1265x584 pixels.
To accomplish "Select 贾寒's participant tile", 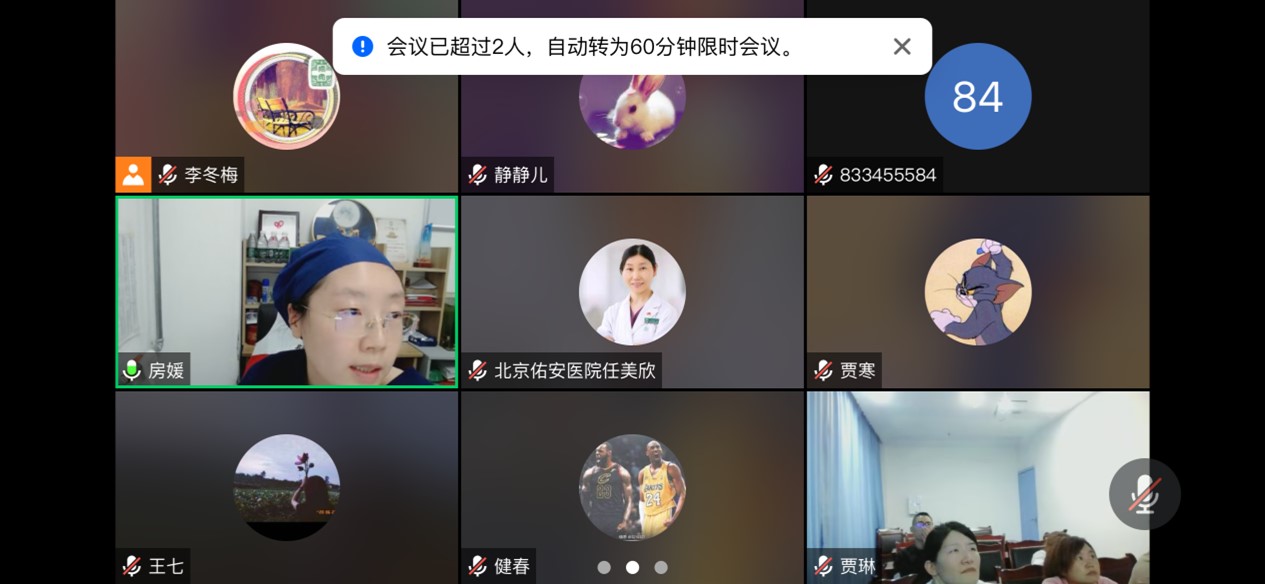I will point(977,291).
